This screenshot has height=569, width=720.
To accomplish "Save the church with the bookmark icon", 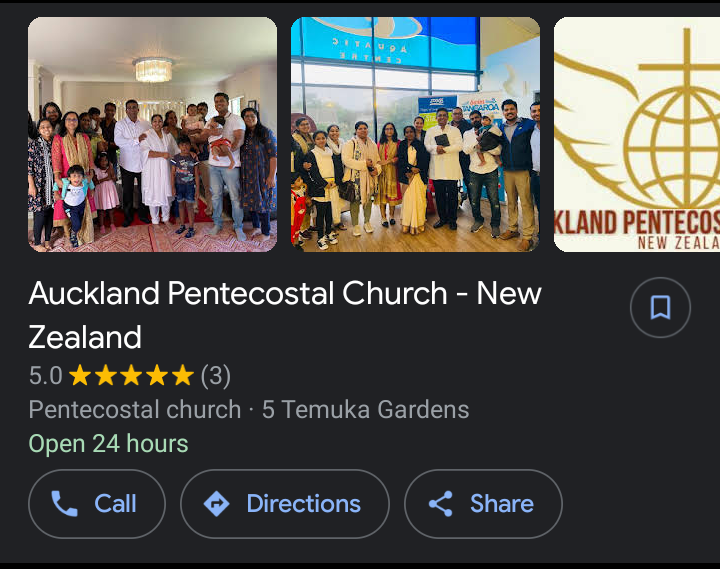I will click(x=660, y=307).
